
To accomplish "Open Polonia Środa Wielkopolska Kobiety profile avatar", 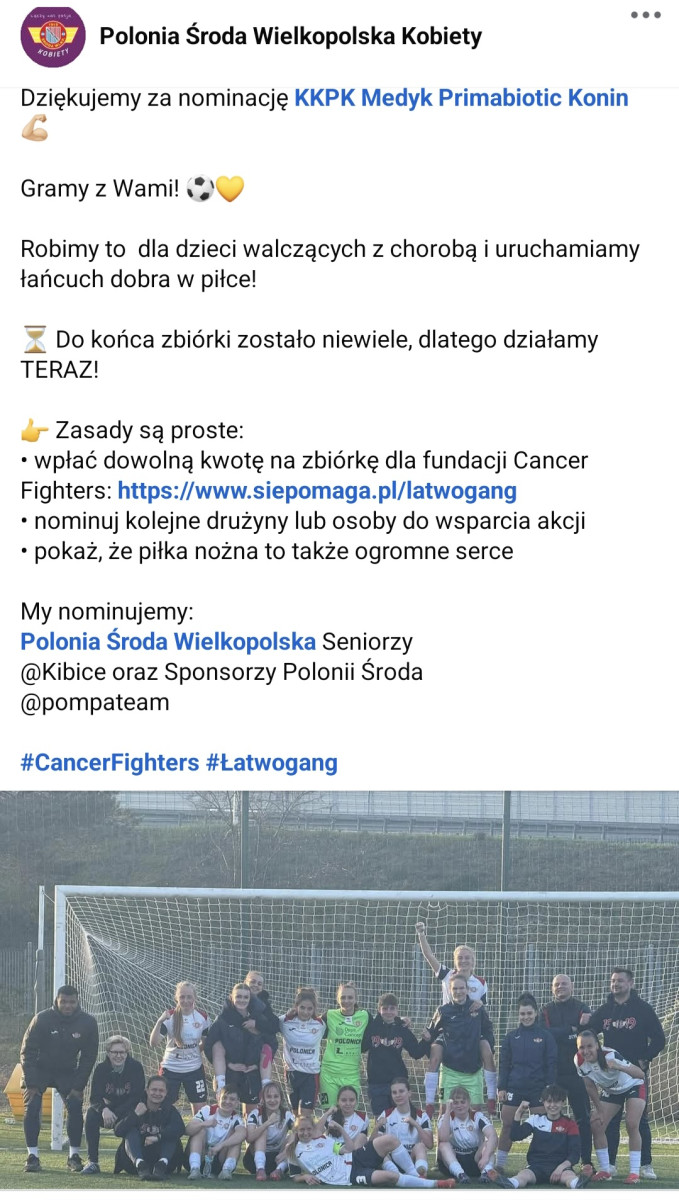I will pyautogui.click(x=52, y=38).
